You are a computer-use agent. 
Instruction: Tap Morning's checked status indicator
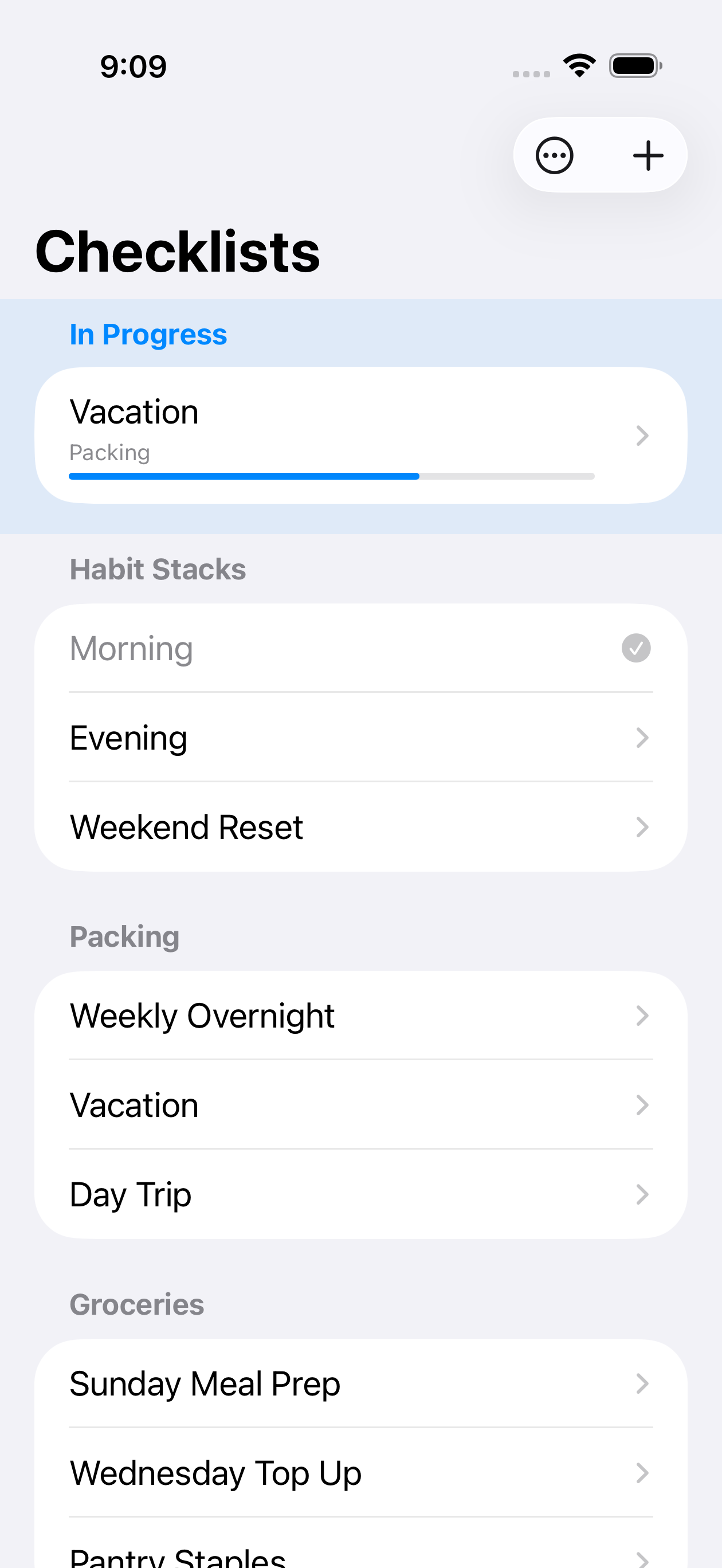635,648
